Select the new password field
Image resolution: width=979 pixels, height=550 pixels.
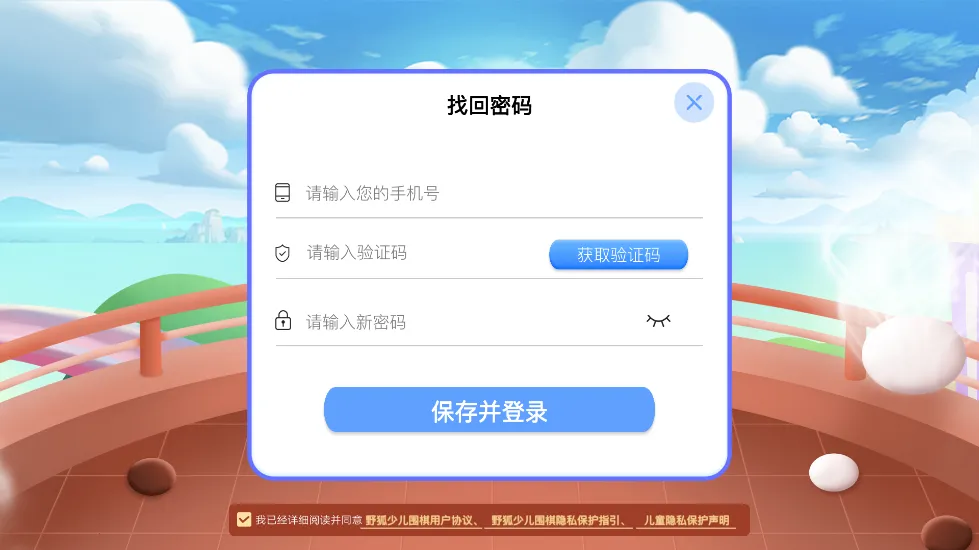pos(460,322)
